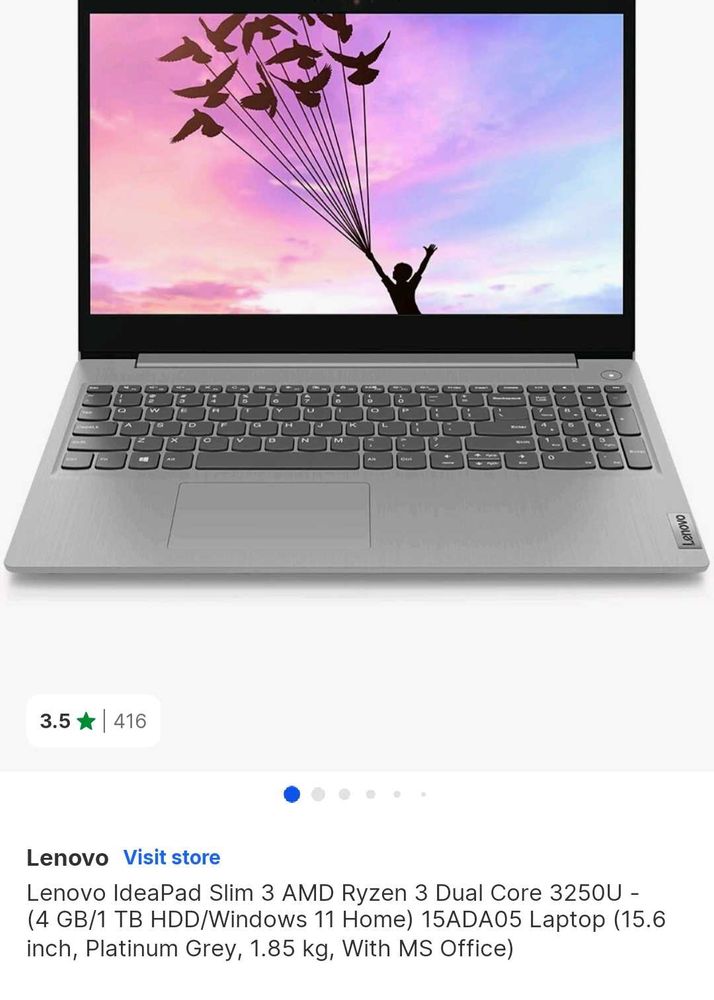Open the 3.5 star rating badge

coord(93,720)
